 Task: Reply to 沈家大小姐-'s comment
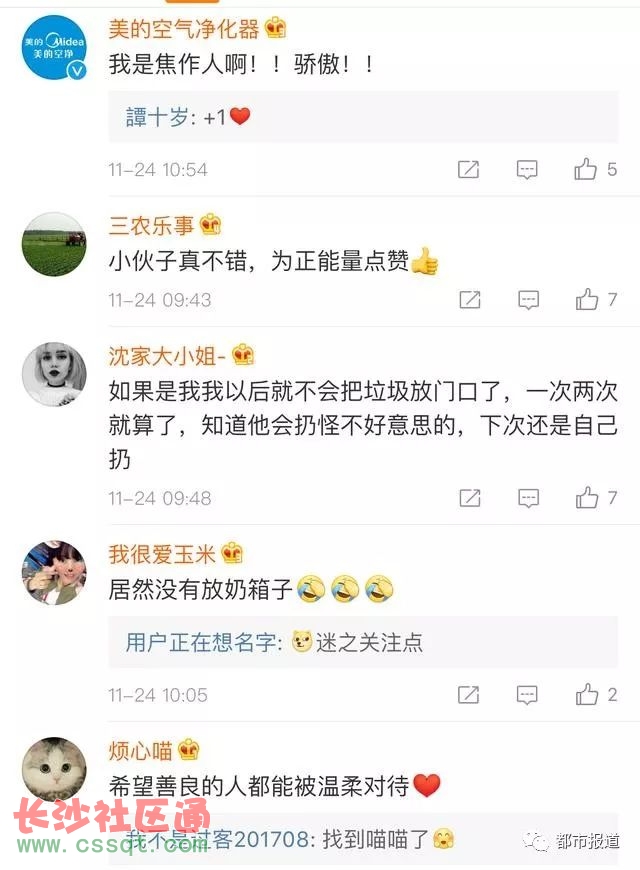(527, 497)
